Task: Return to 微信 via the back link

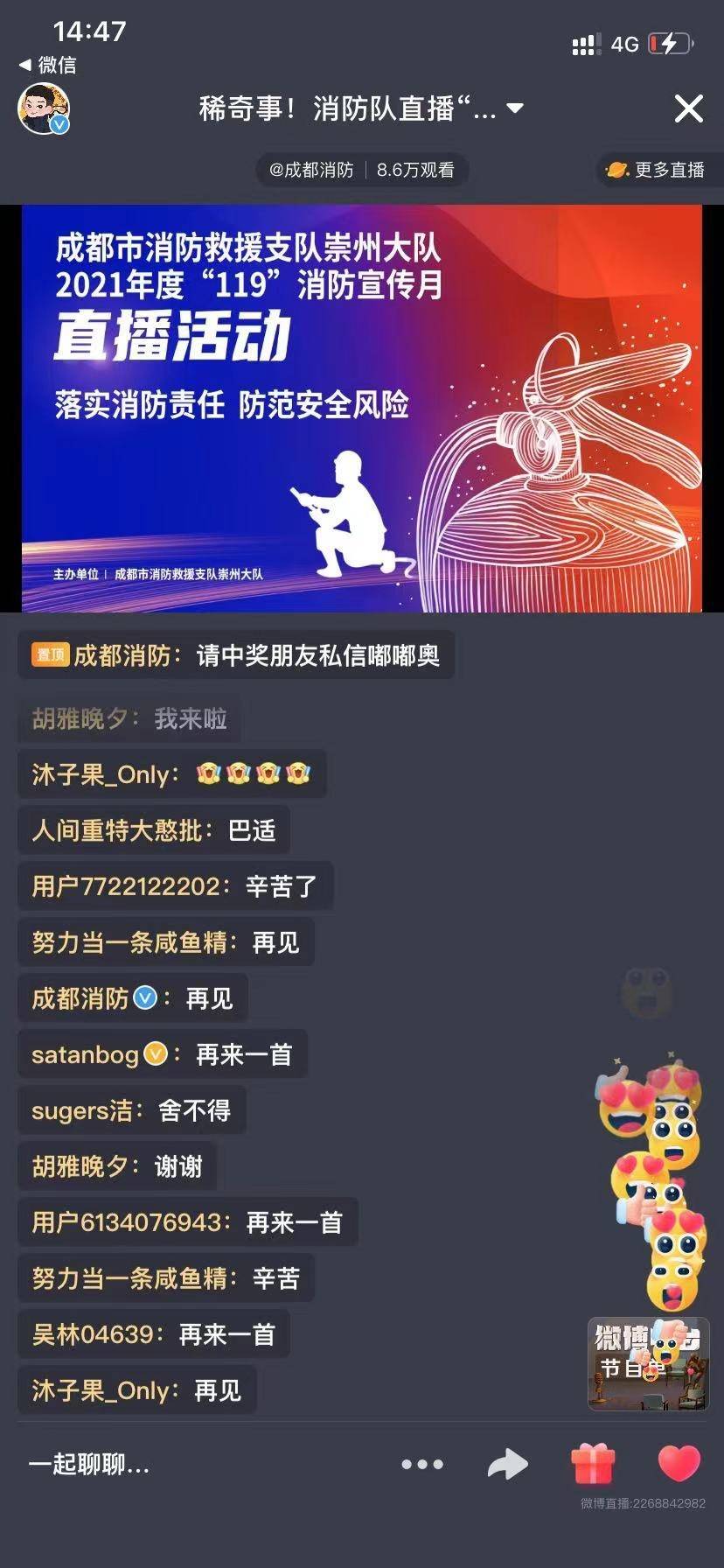Action: coord(49,65)
